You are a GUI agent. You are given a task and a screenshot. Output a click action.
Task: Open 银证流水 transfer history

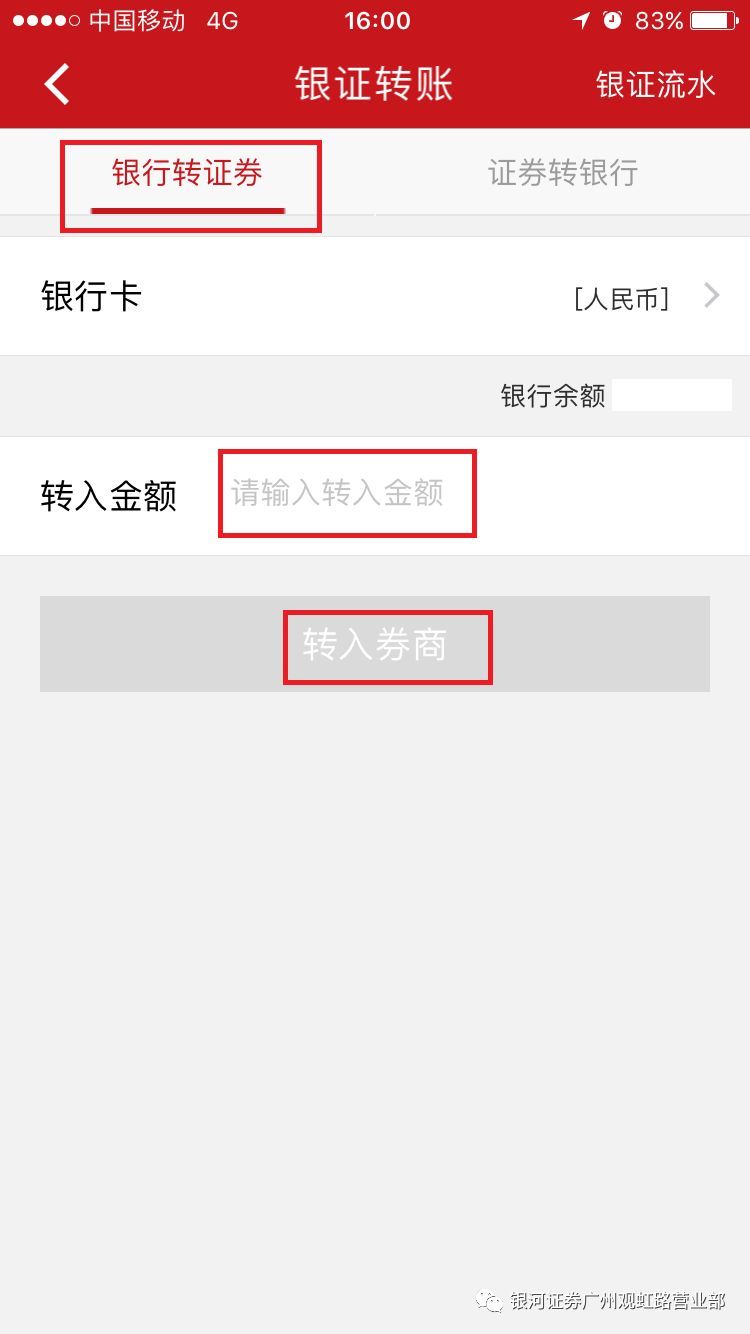click(656, 85)
